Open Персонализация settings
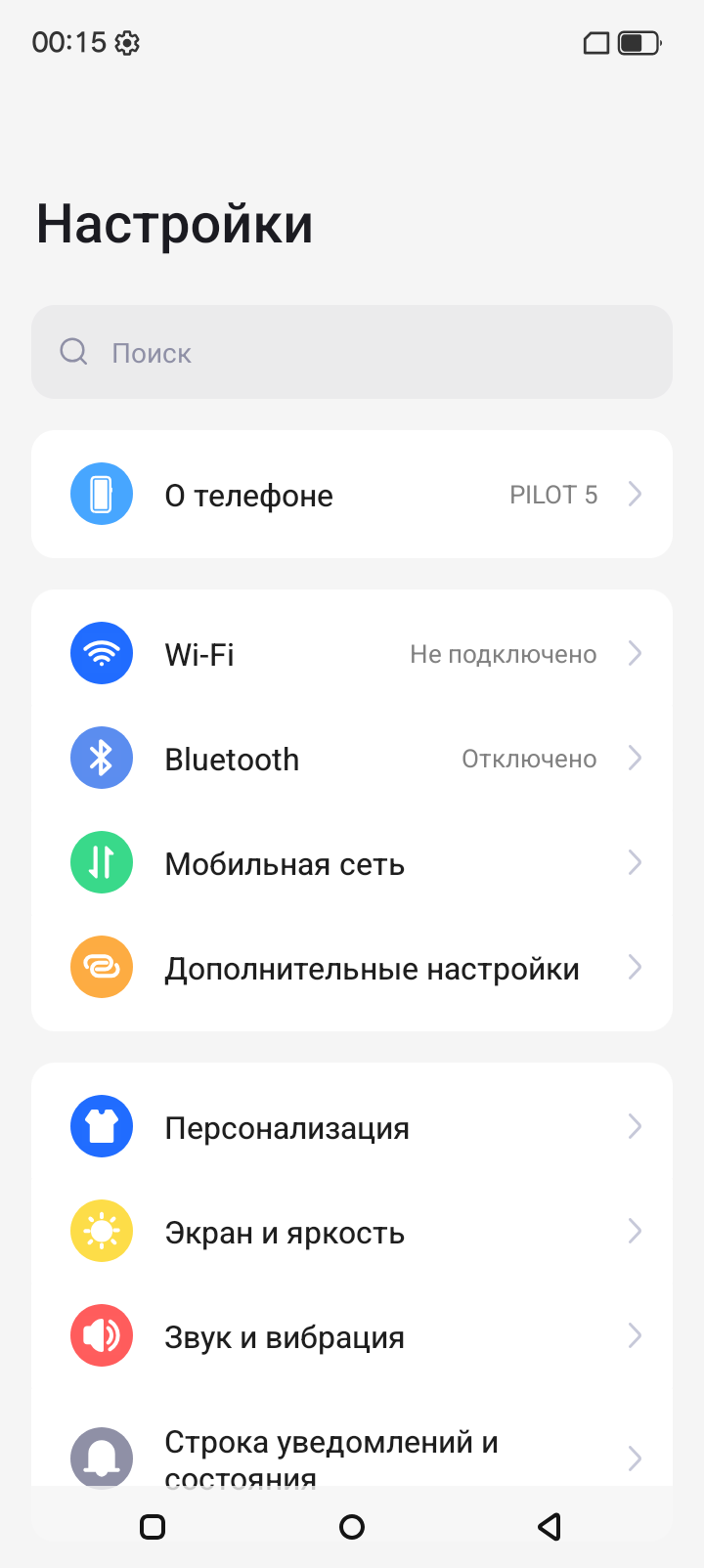 (352, 1128)
